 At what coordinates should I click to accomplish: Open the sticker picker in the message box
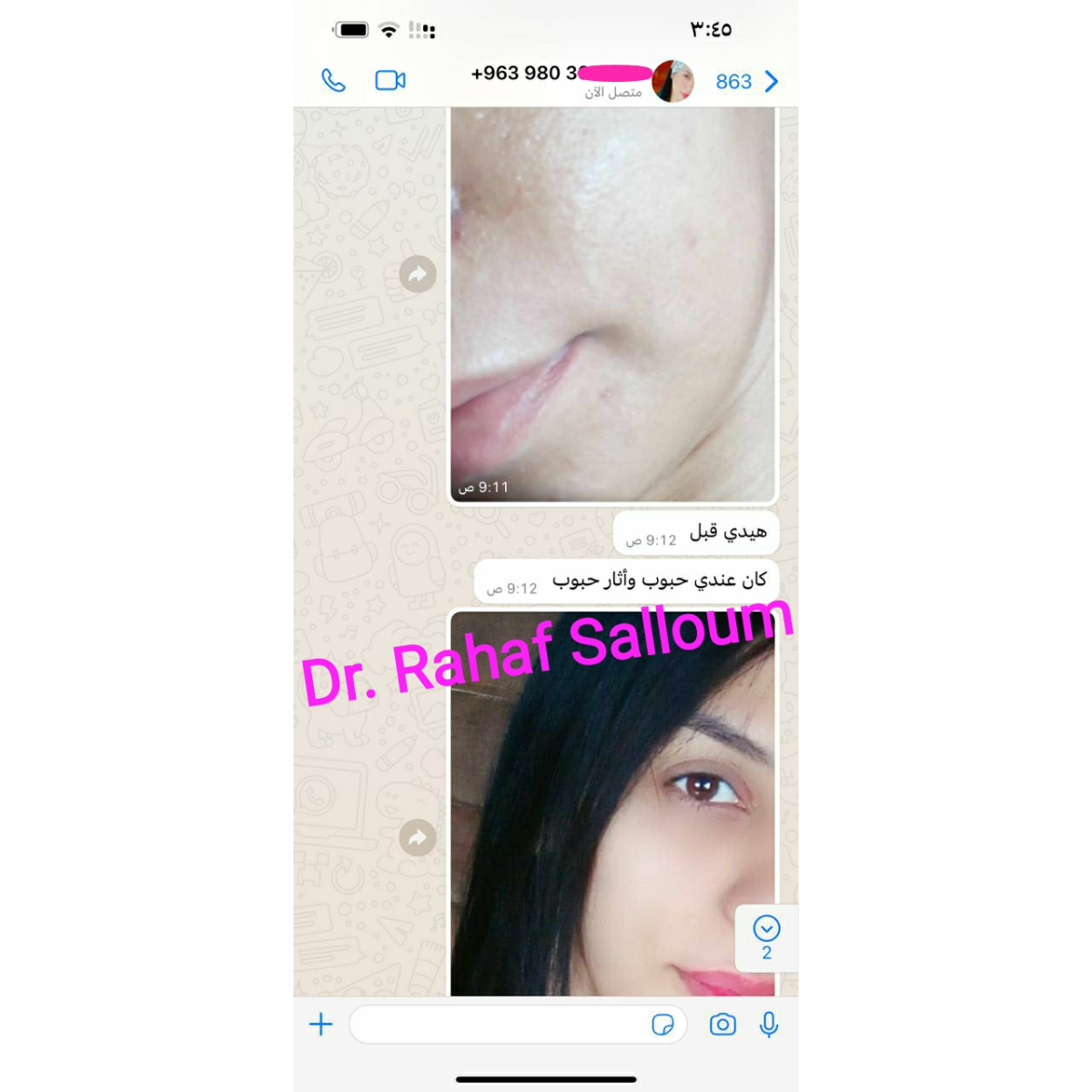[x=662, y=1025]
